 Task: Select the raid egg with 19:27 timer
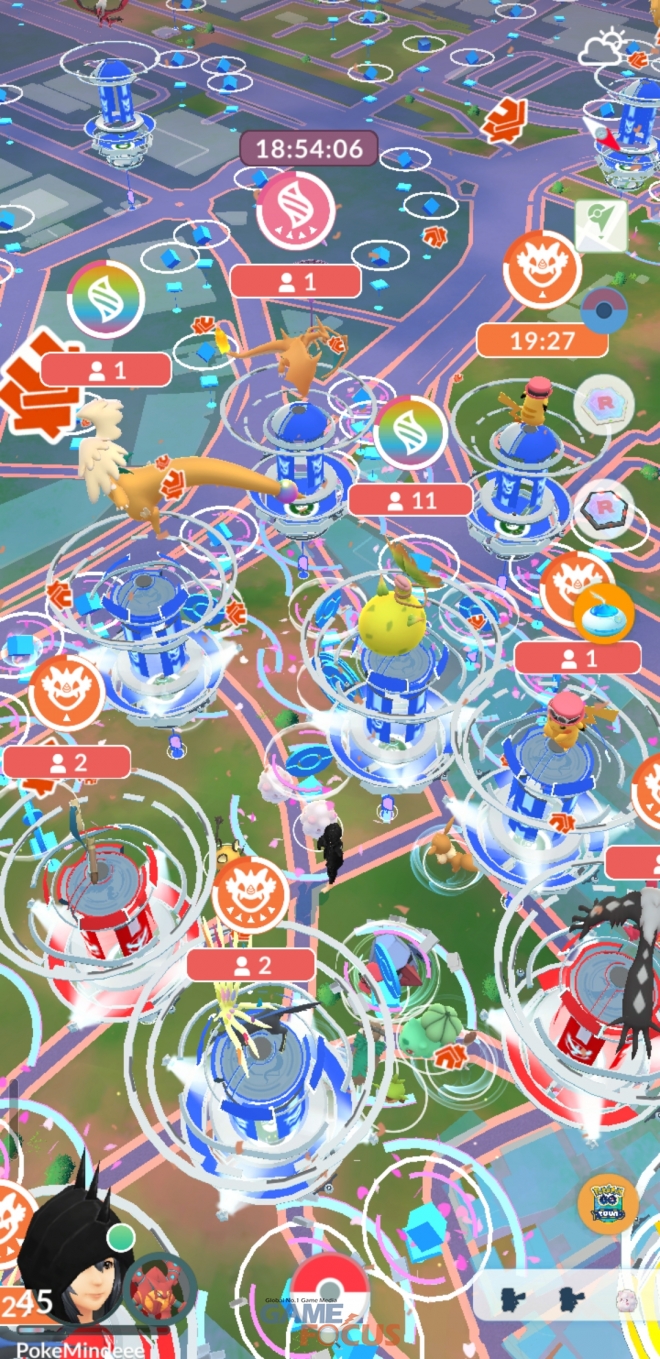pos(541,268)
